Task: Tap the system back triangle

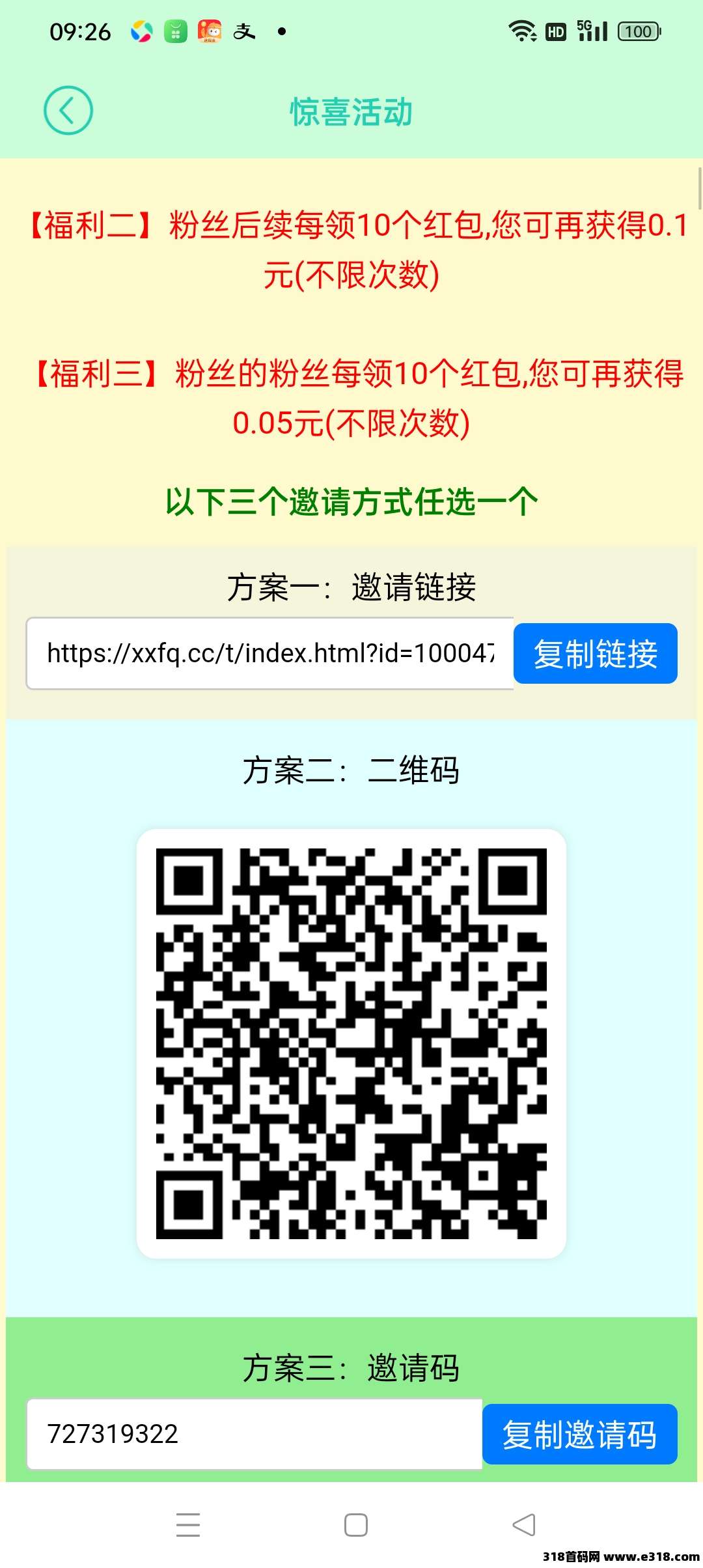Action: (524, 1525)
